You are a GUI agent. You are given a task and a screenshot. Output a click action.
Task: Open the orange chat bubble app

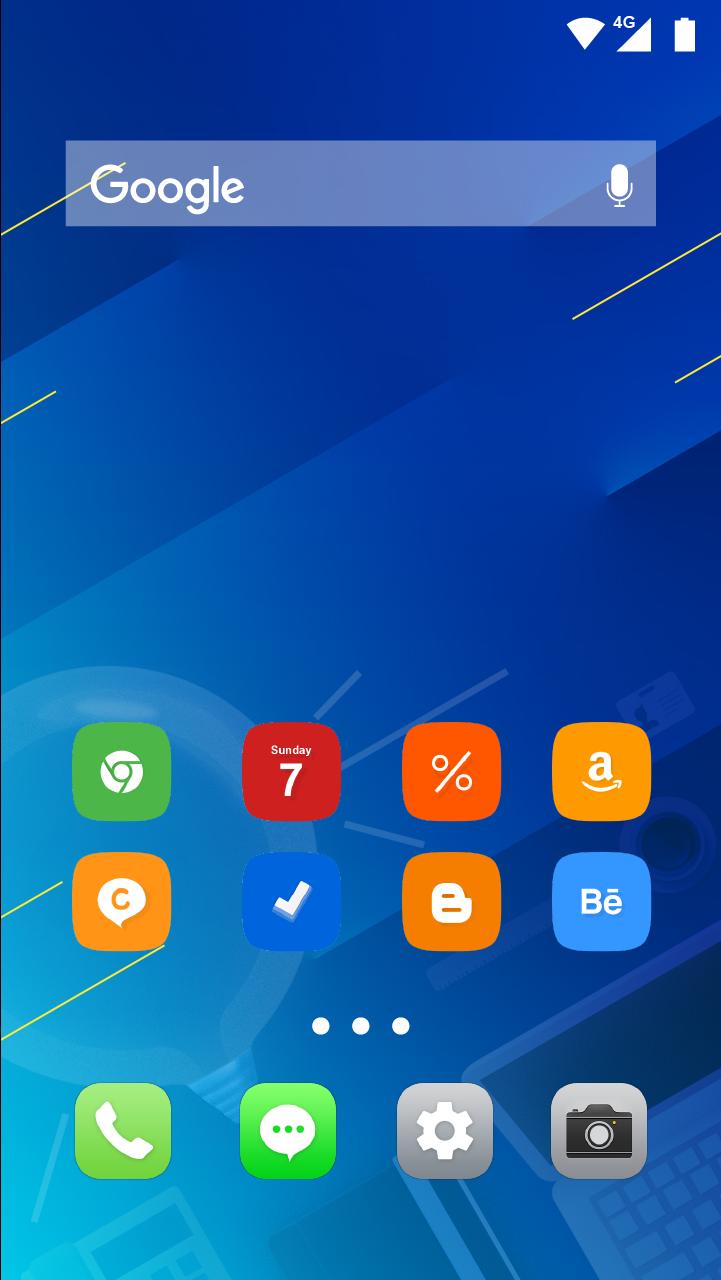click(x=122, y=901)
